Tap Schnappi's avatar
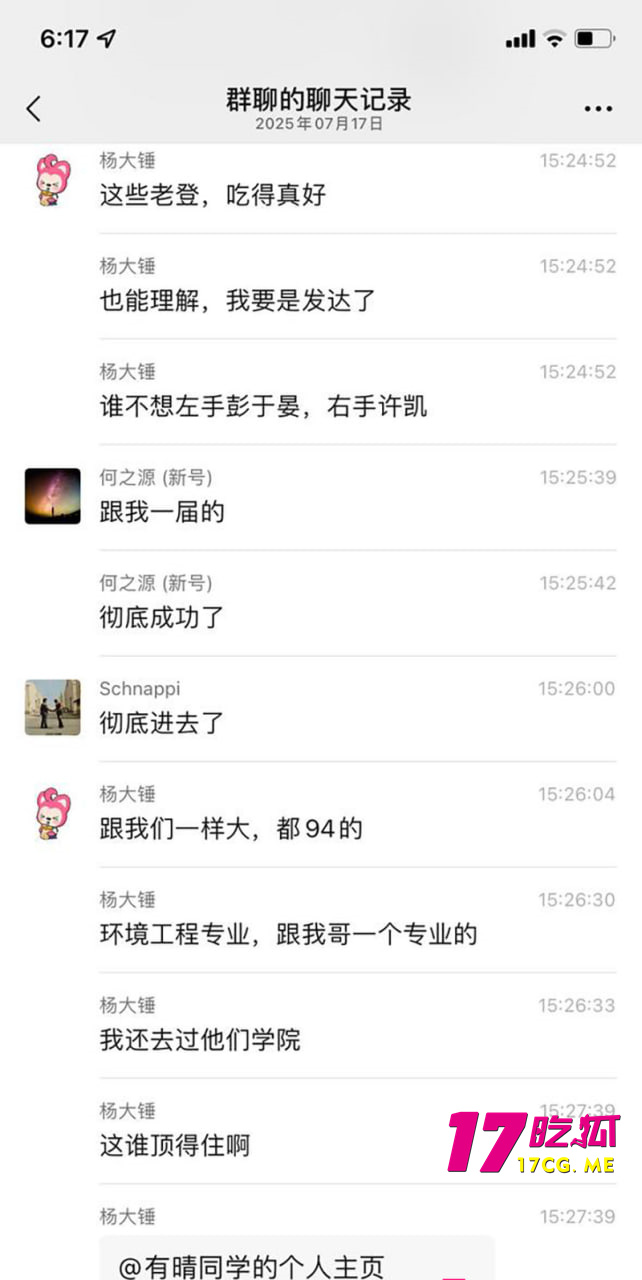 pos(53,707)
